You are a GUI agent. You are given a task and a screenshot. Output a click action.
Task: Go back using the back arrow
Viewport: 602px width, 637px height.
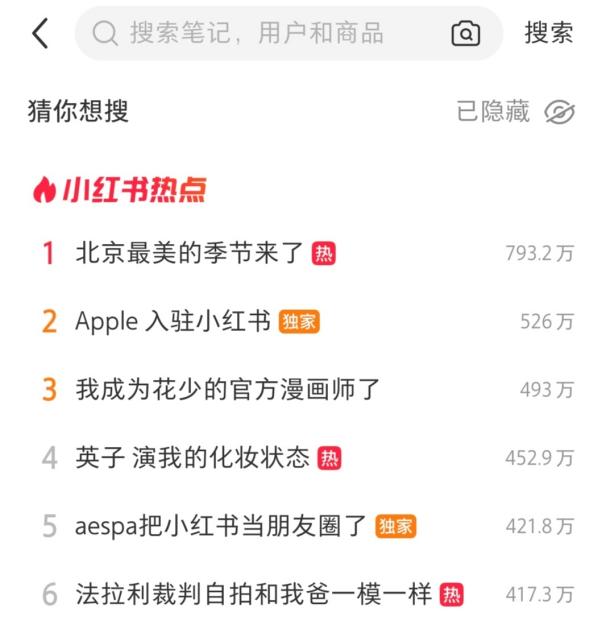tap(39, 34)
